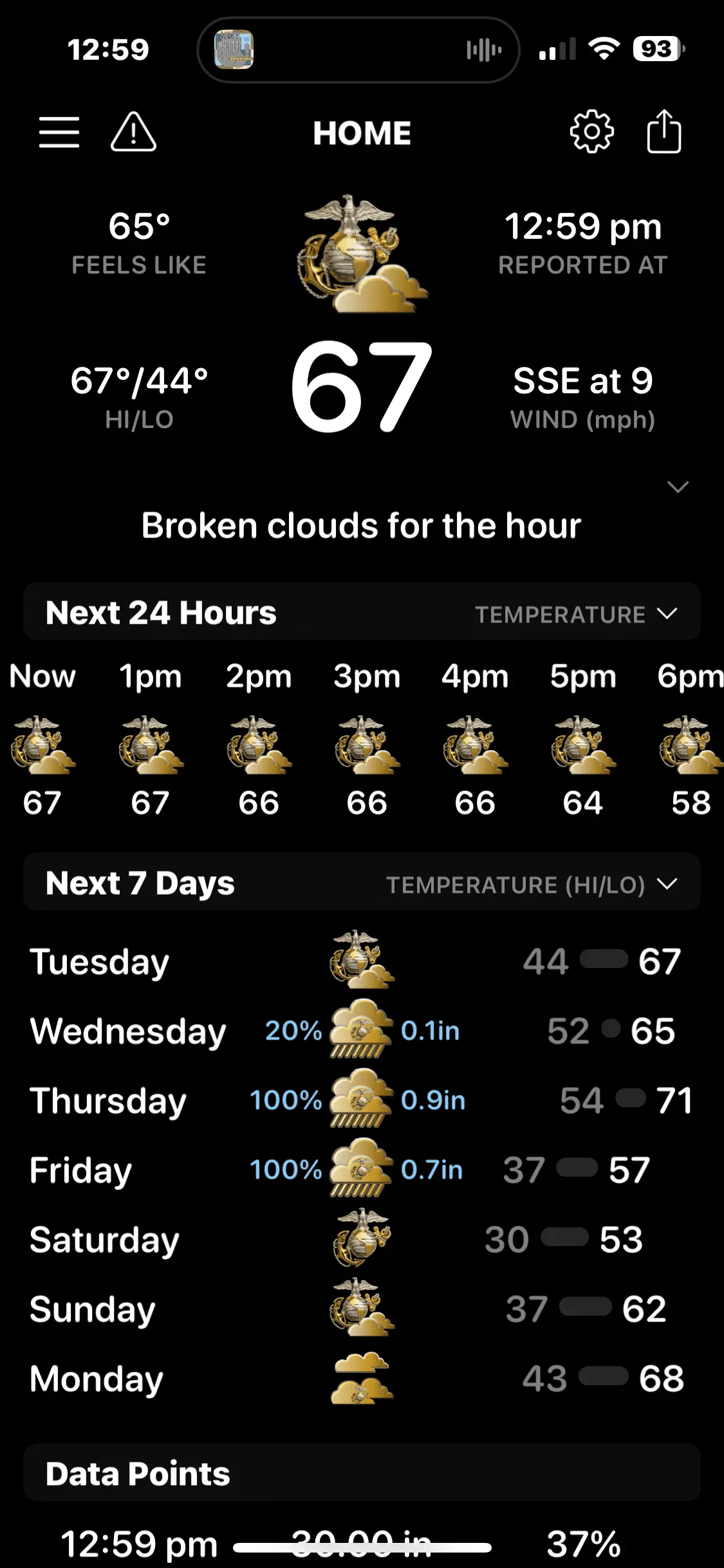Share the current weather
Viewport: 724px width, 1568px height.
[x=664, y=132]
